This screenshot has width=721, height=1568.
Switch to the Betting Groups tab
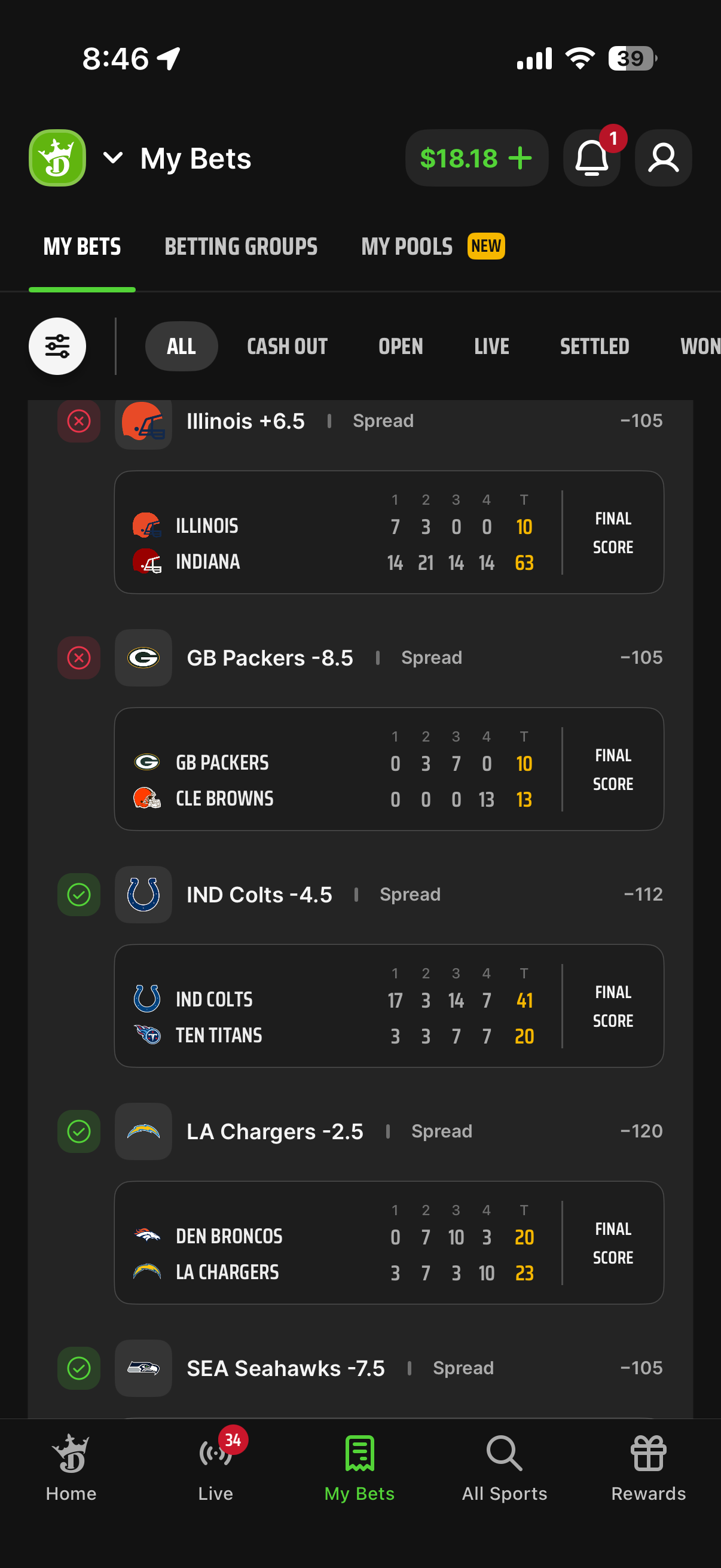click(241, 246)
